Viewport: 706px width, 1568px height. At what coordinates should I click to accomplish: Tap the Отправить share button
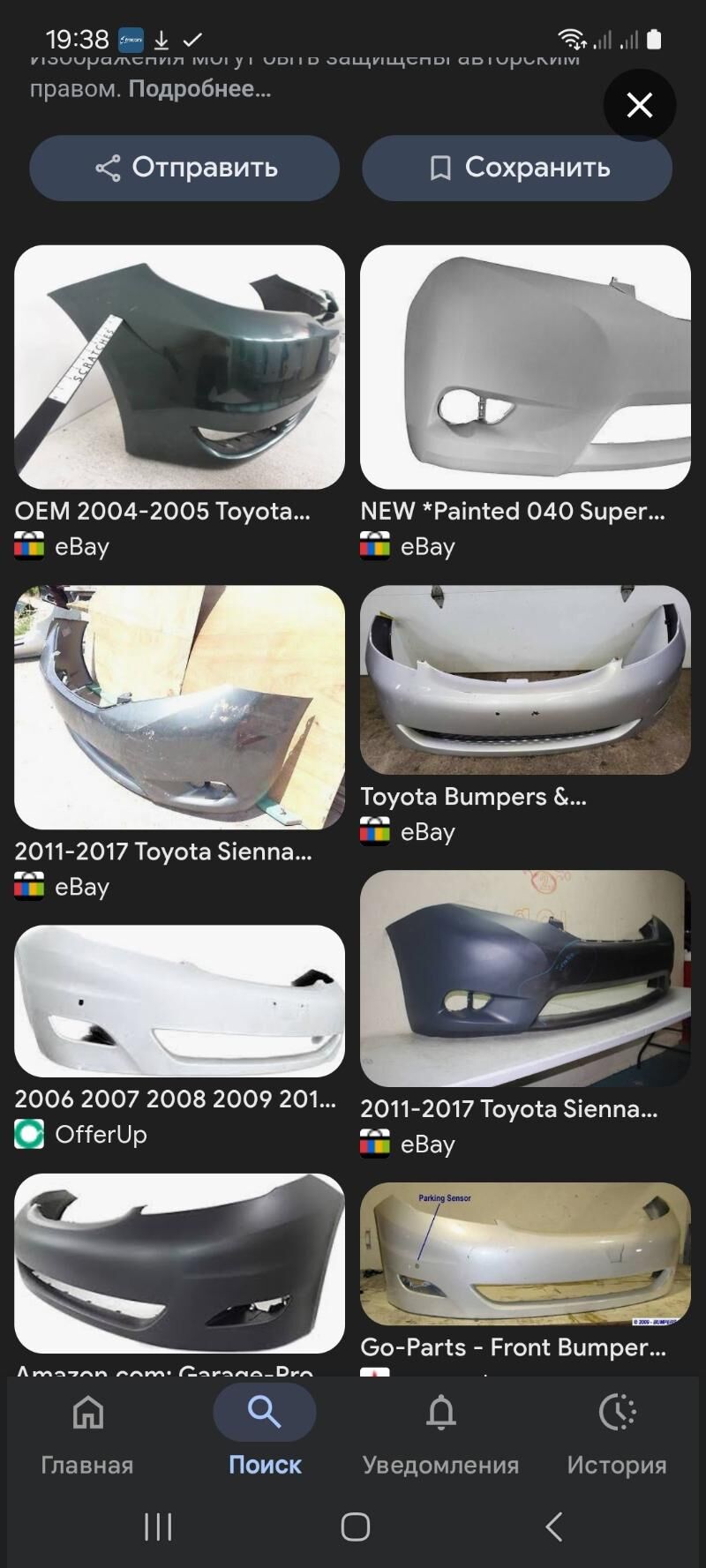tap(184, 168)
